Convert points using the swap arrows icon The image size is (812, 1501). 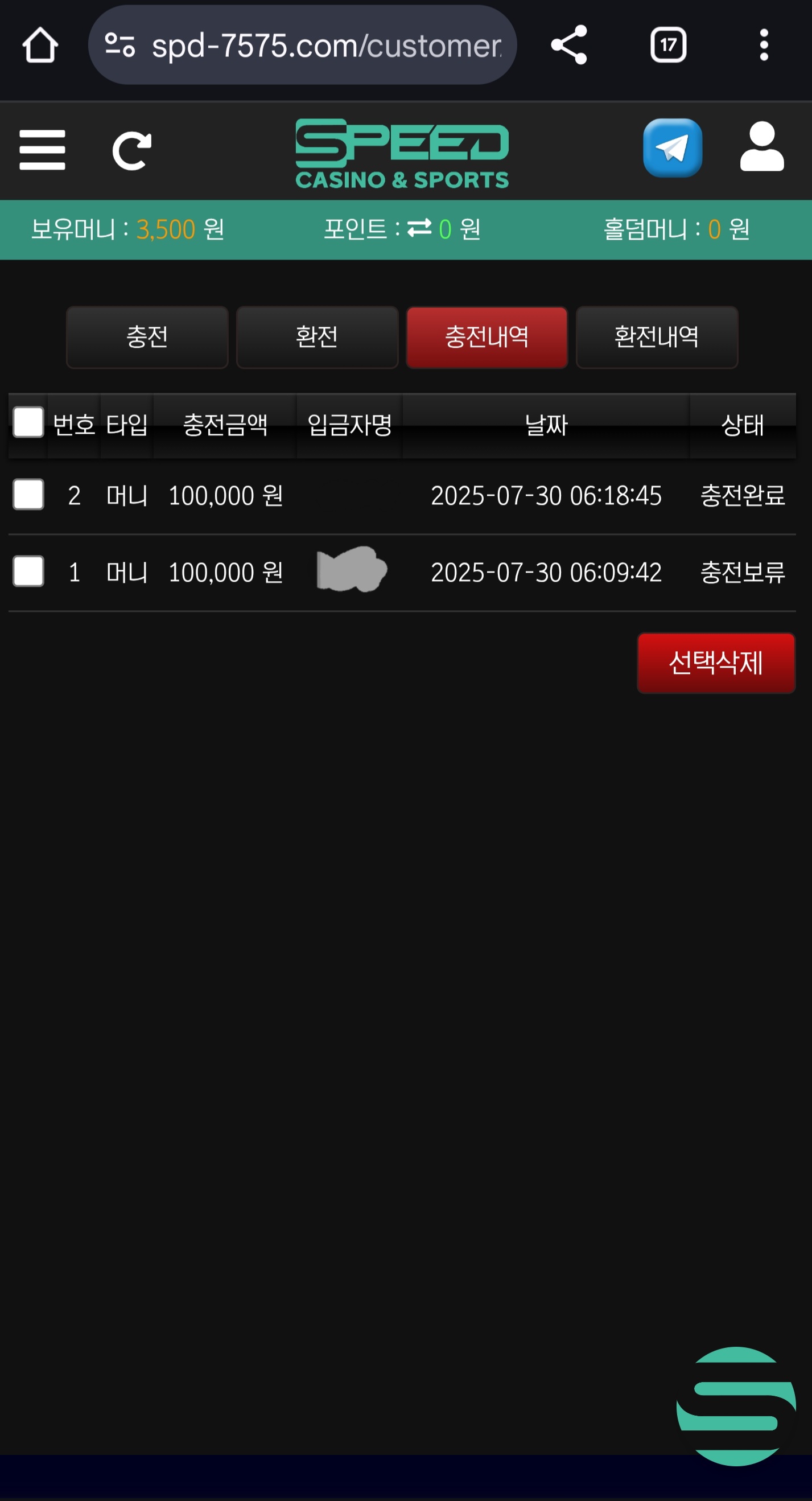click(419, 228)
